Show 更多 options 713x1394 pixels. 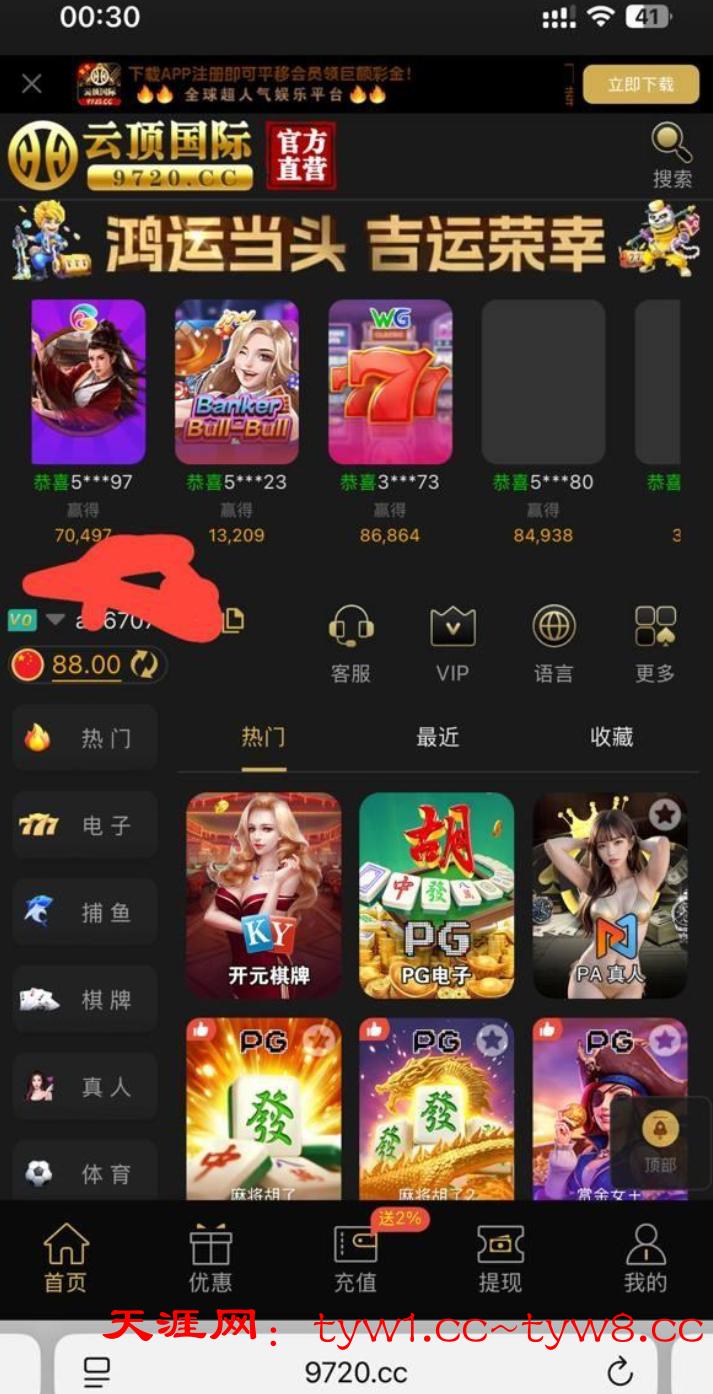pyautogui.click(x=655, y=644)
